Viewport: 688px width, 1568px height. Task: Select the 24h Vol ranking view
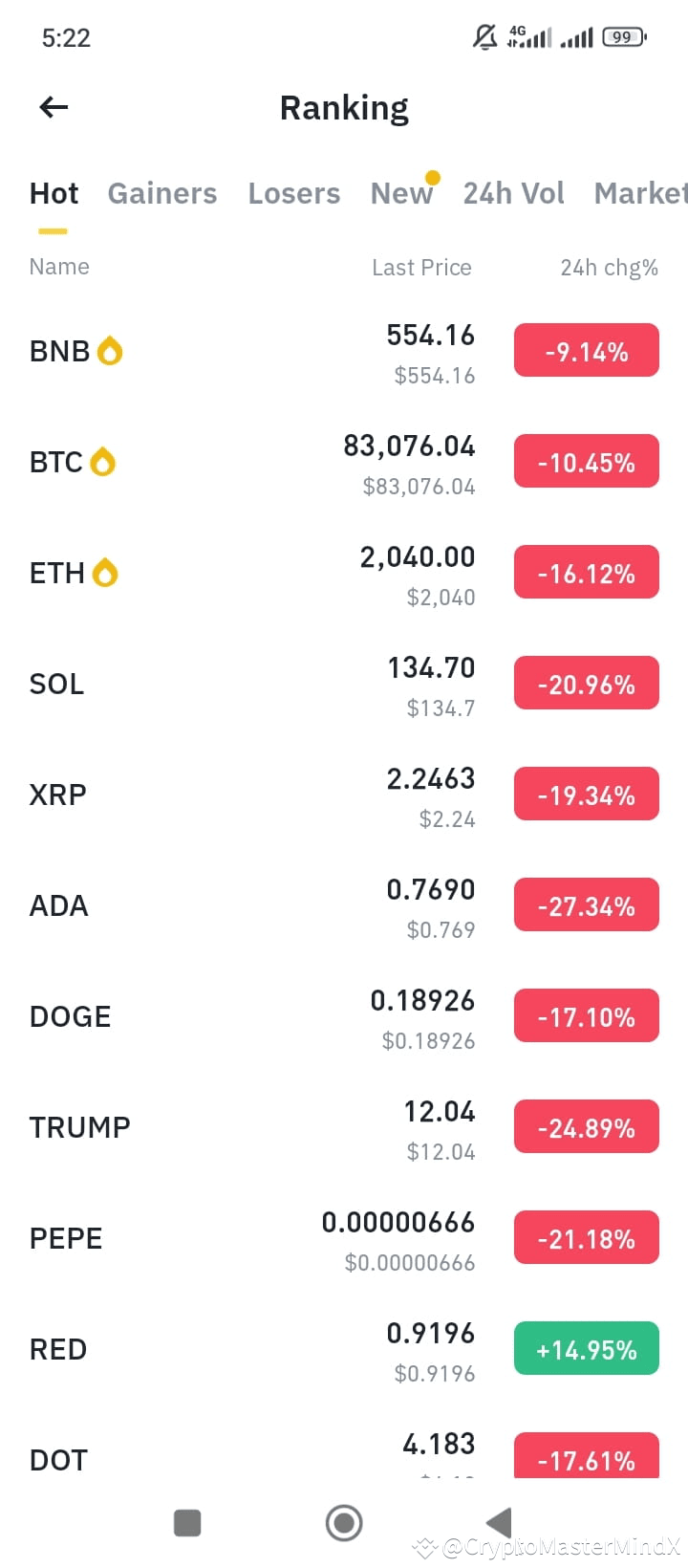513,193
